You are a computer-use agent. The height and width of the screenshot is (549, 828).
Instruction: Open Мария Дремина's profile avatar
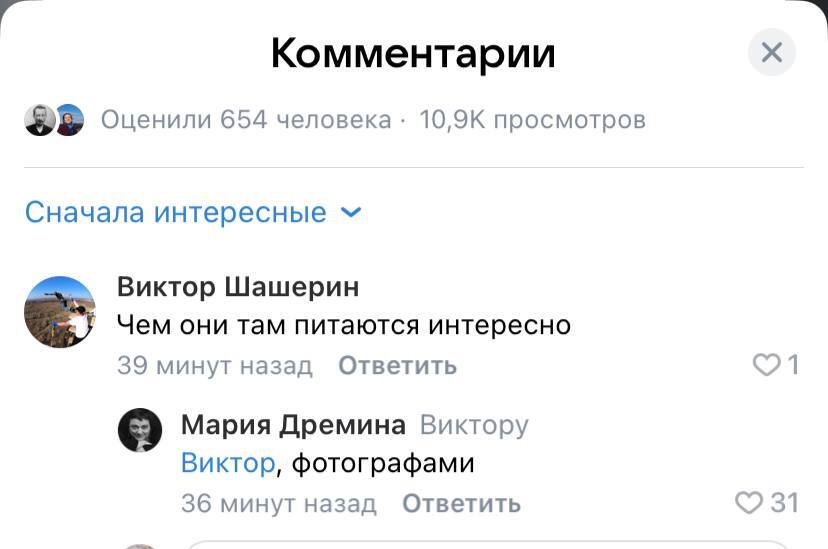point(141,430)
